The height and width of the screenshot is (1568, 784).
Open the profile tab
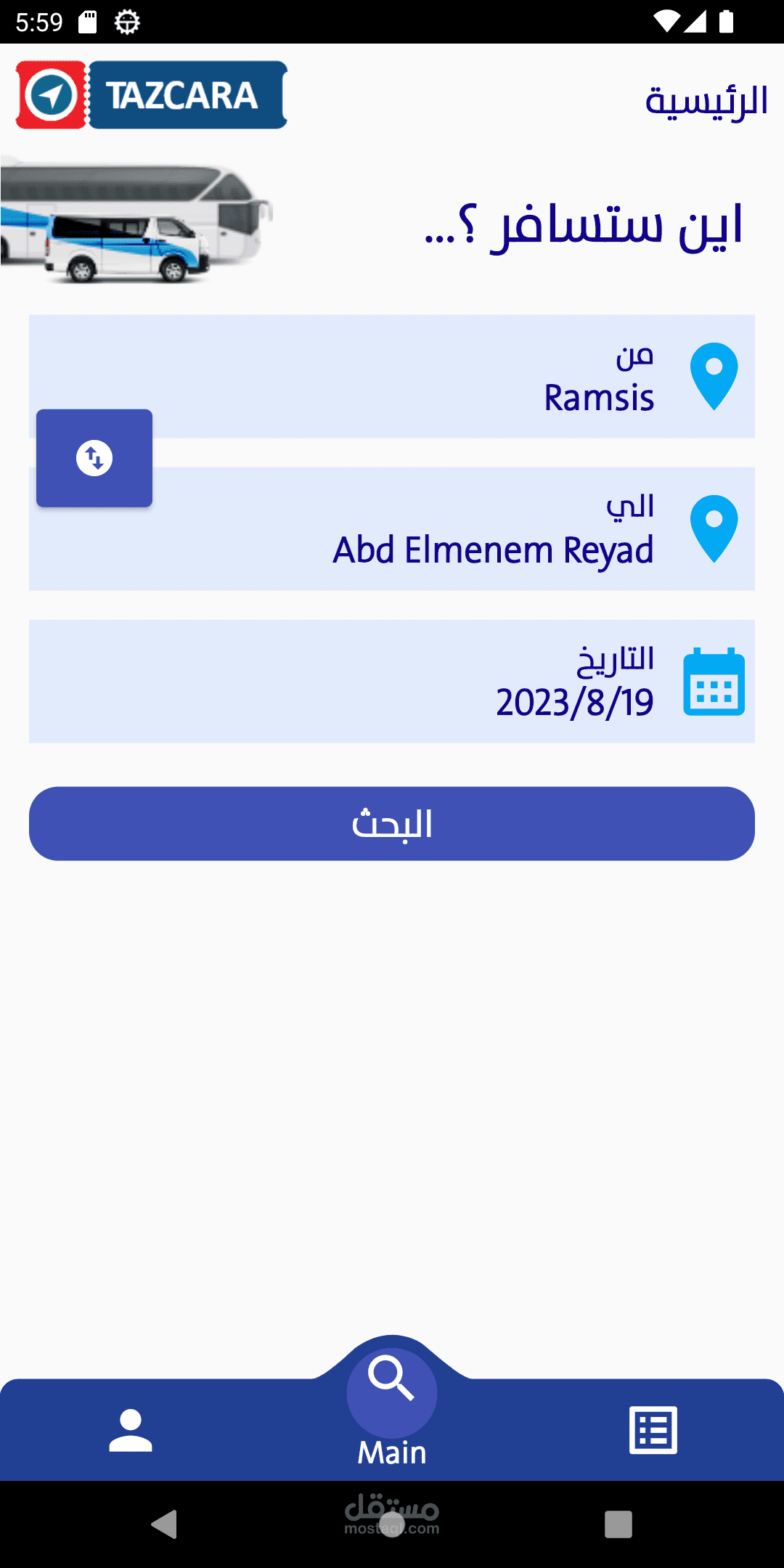131,1430
